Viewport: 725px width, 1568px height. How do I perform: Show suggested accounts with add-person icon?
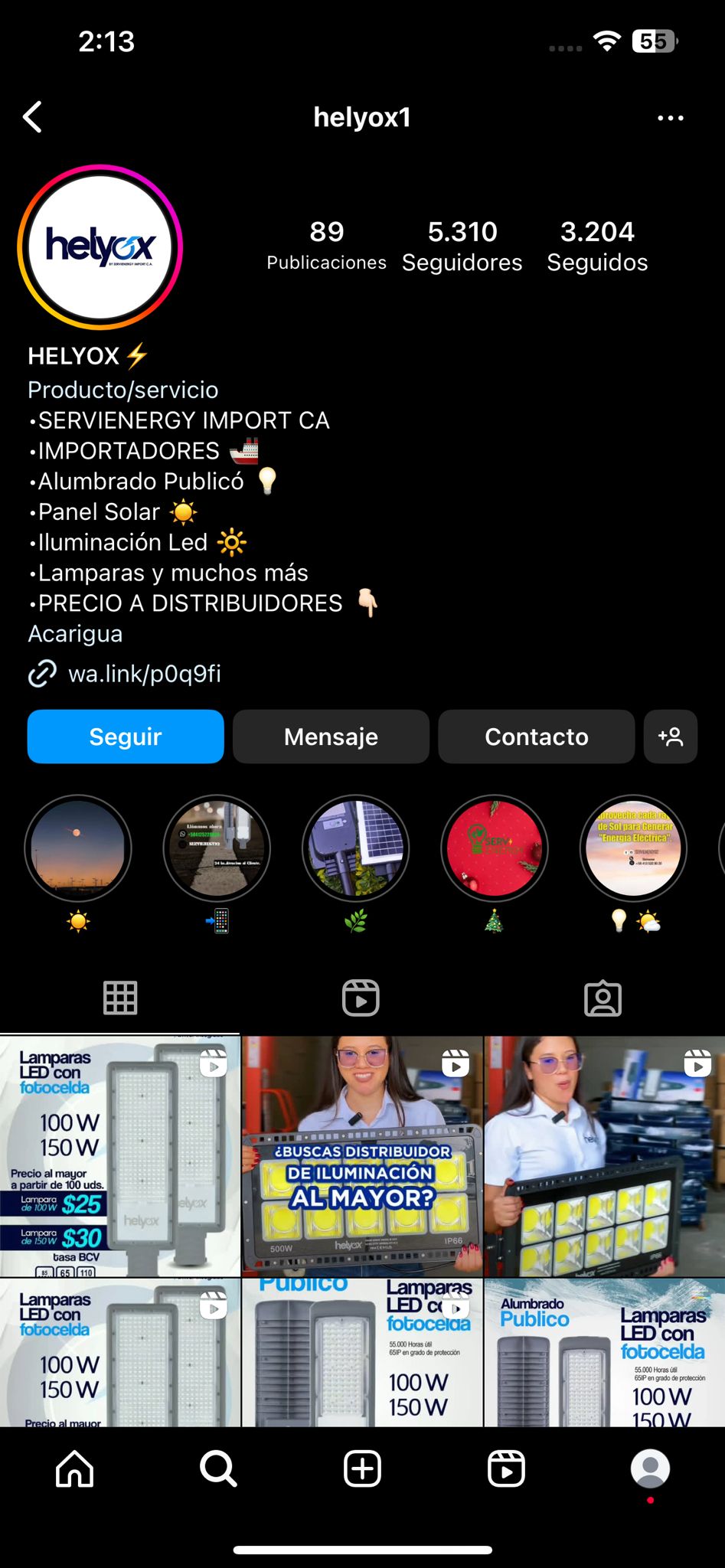click(x=670, y=737)
